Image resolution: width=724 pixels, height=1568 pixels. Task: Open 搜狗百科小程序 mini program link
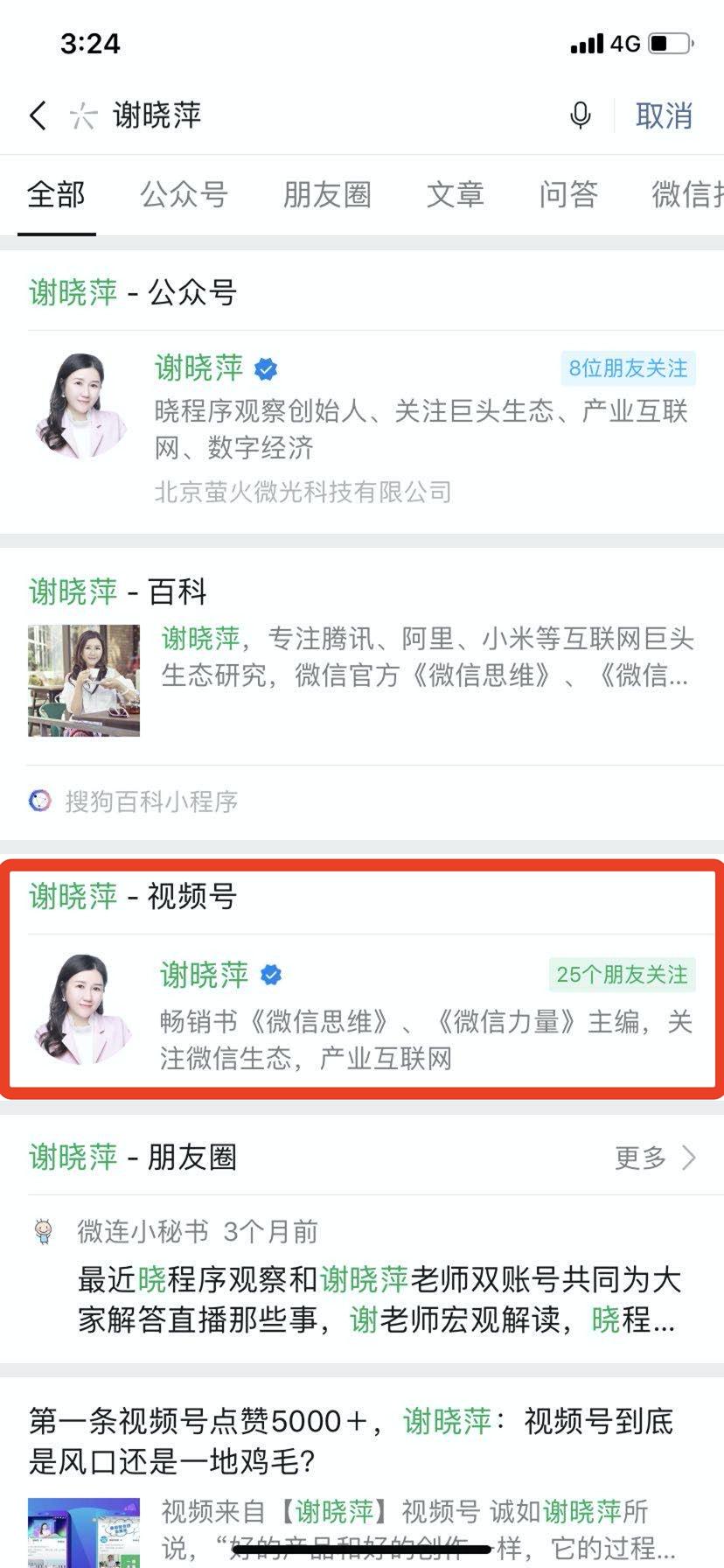click(150, 801)
